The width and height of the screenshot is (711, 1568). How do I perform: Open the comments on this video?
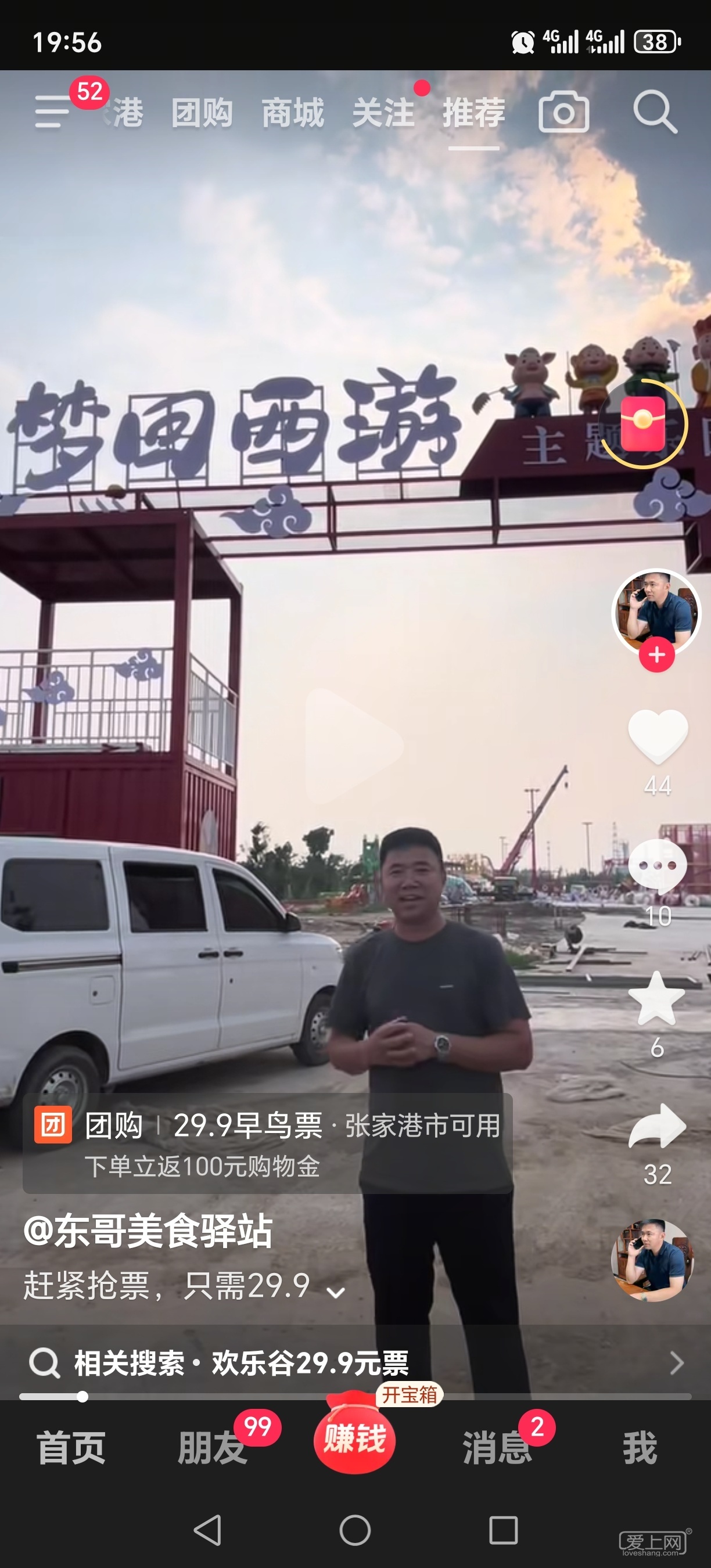(658, 867)
